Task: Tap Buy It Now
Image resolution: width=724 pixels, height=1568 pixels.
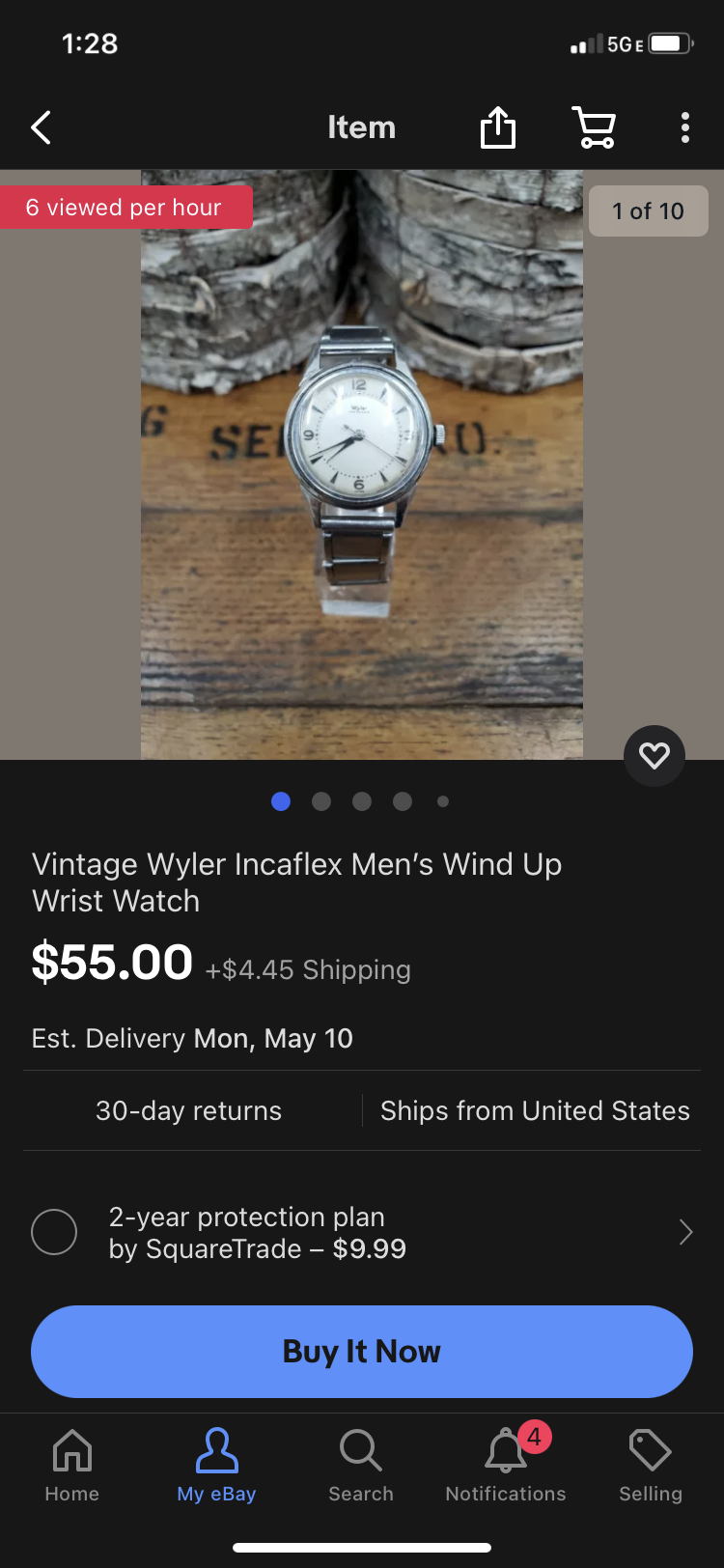Action: point(362,1352)
